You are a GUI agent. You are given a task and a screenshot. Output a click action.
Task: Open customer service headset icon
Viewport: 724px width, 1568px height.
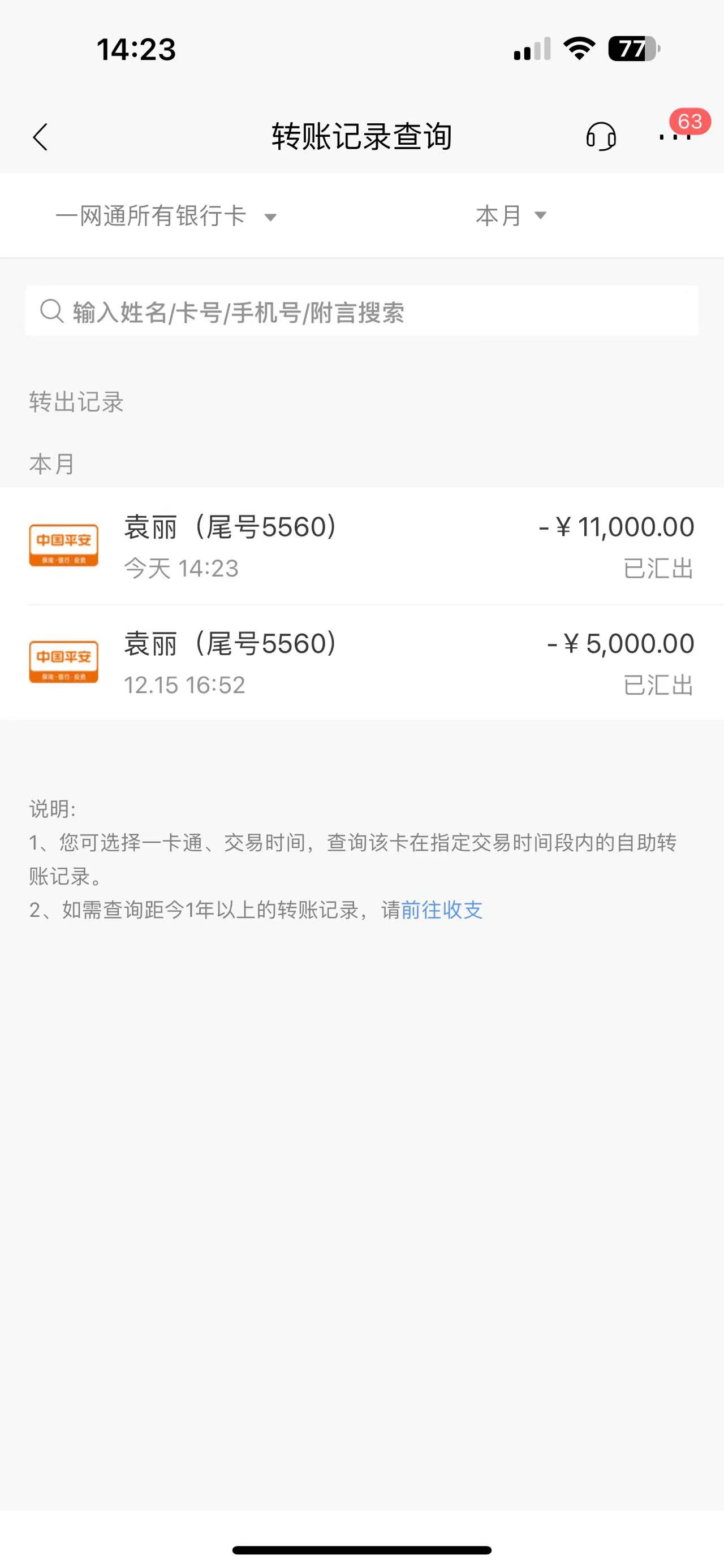600,136
